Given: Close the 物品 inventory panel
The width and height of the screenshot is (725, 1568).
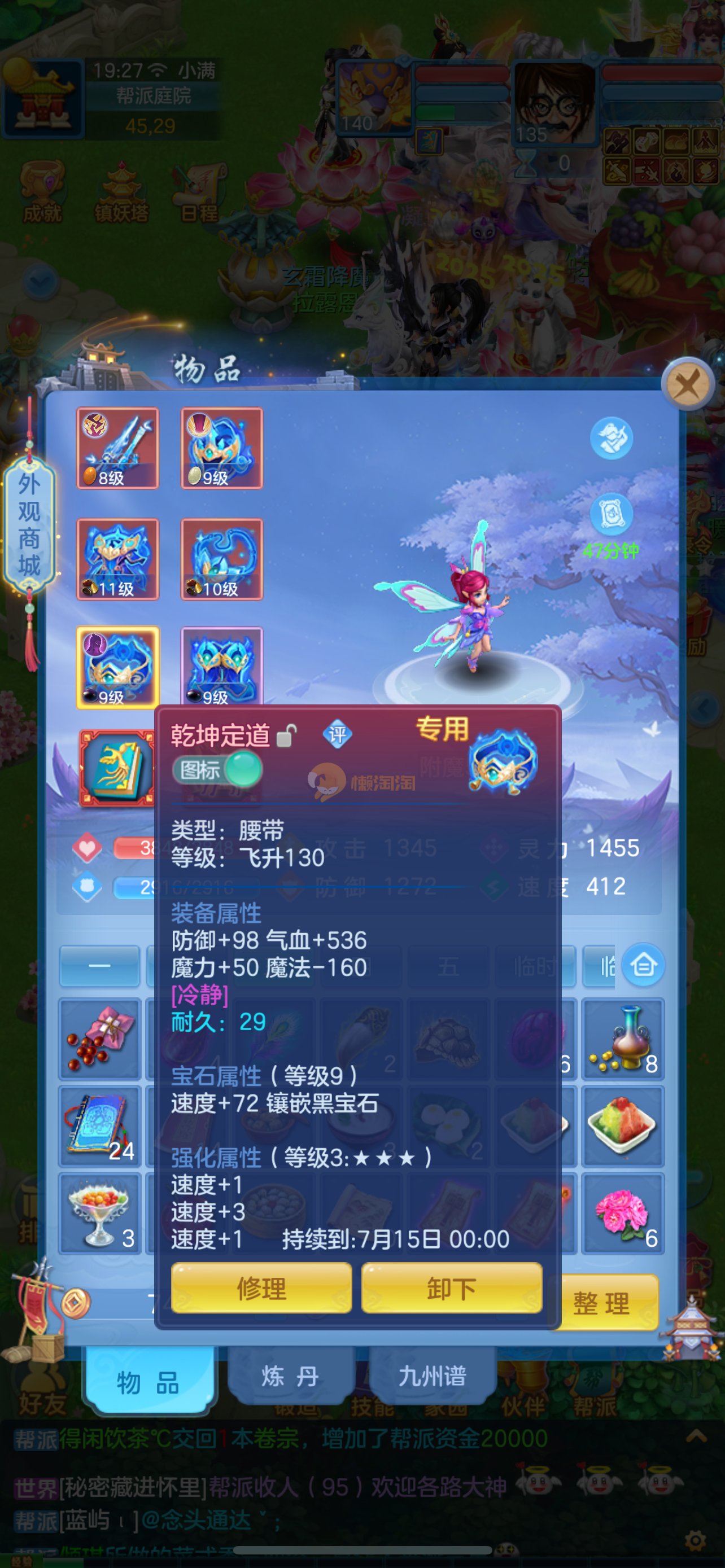Looking at the screenshot, I should (x=687, y=385).
